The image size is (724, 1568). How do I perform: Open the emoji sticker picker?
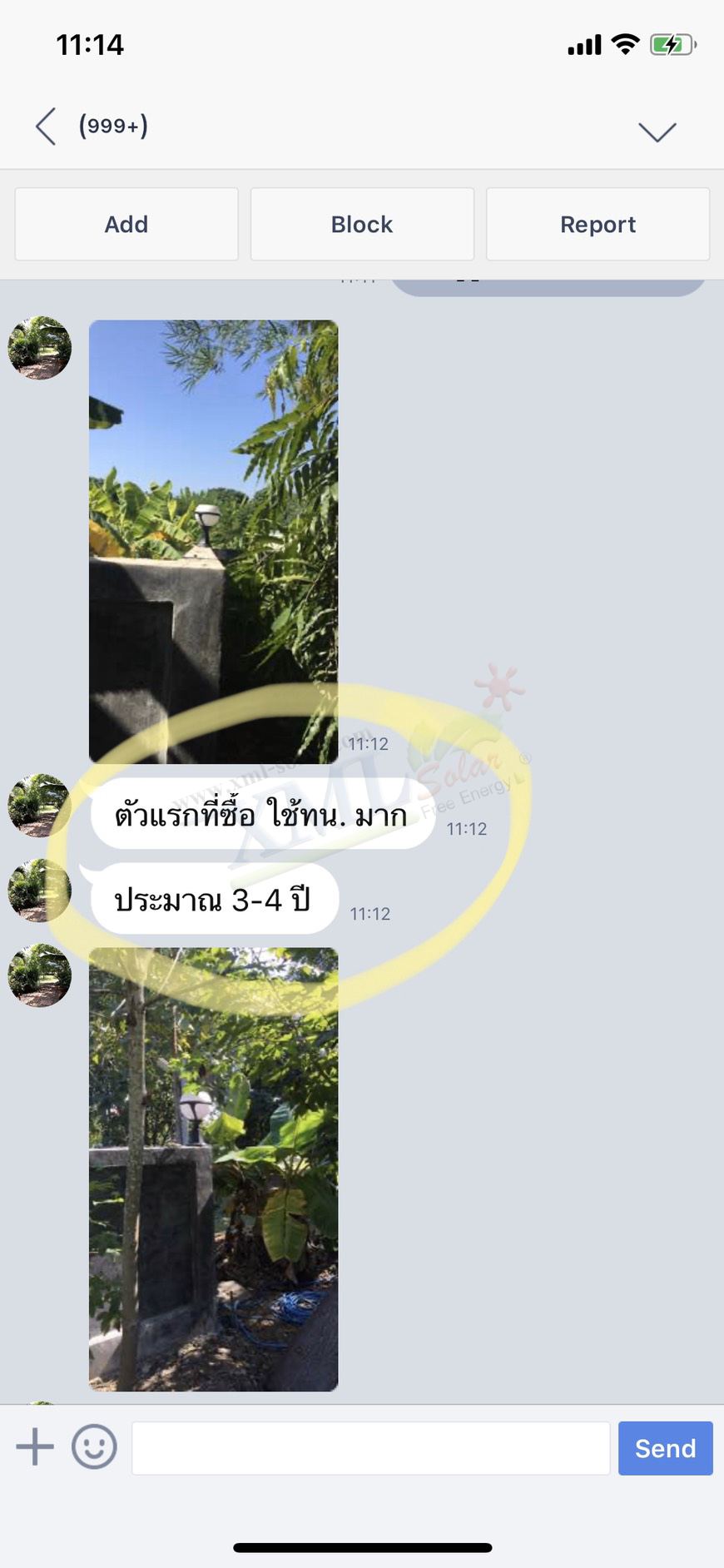(x=94, y=1446)
